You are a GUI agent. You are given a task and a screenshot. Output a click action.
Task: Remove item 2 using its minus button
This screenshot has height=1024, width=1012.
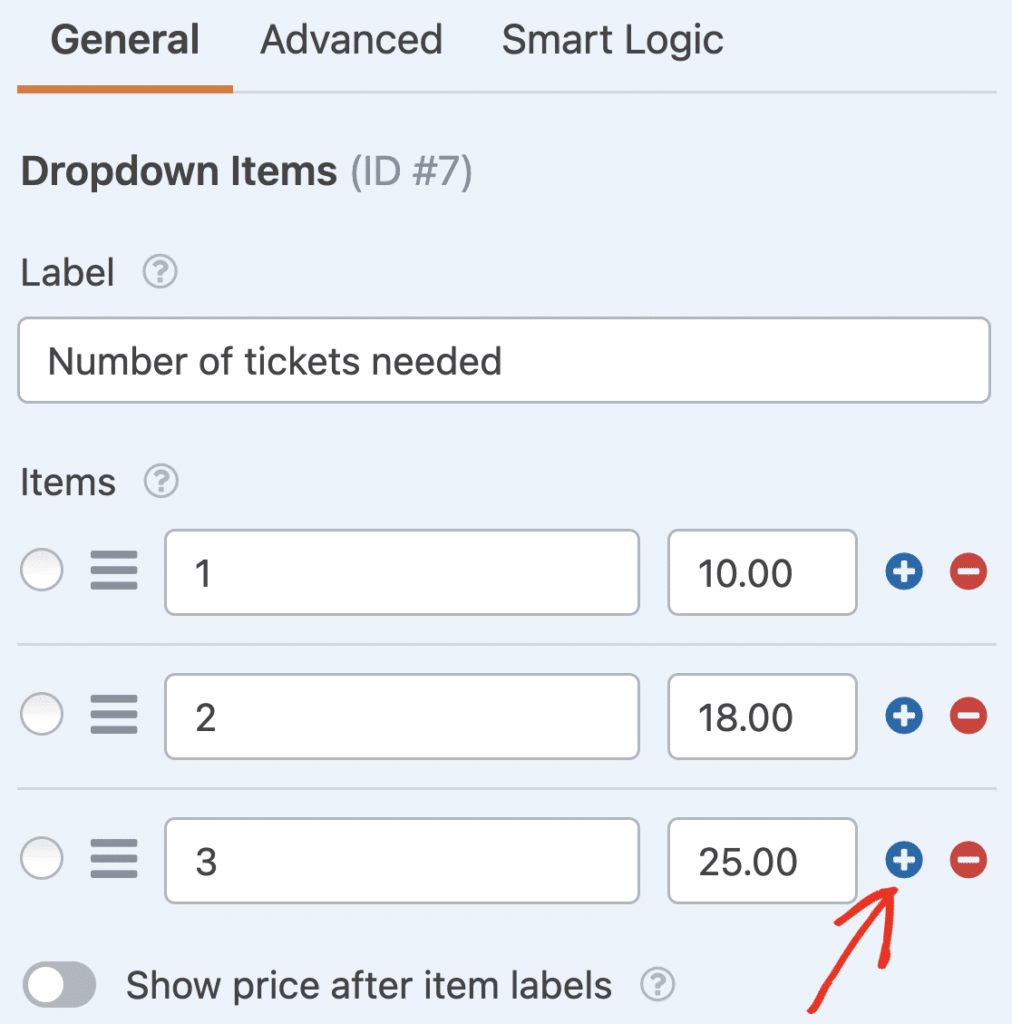tap(967, 716)
